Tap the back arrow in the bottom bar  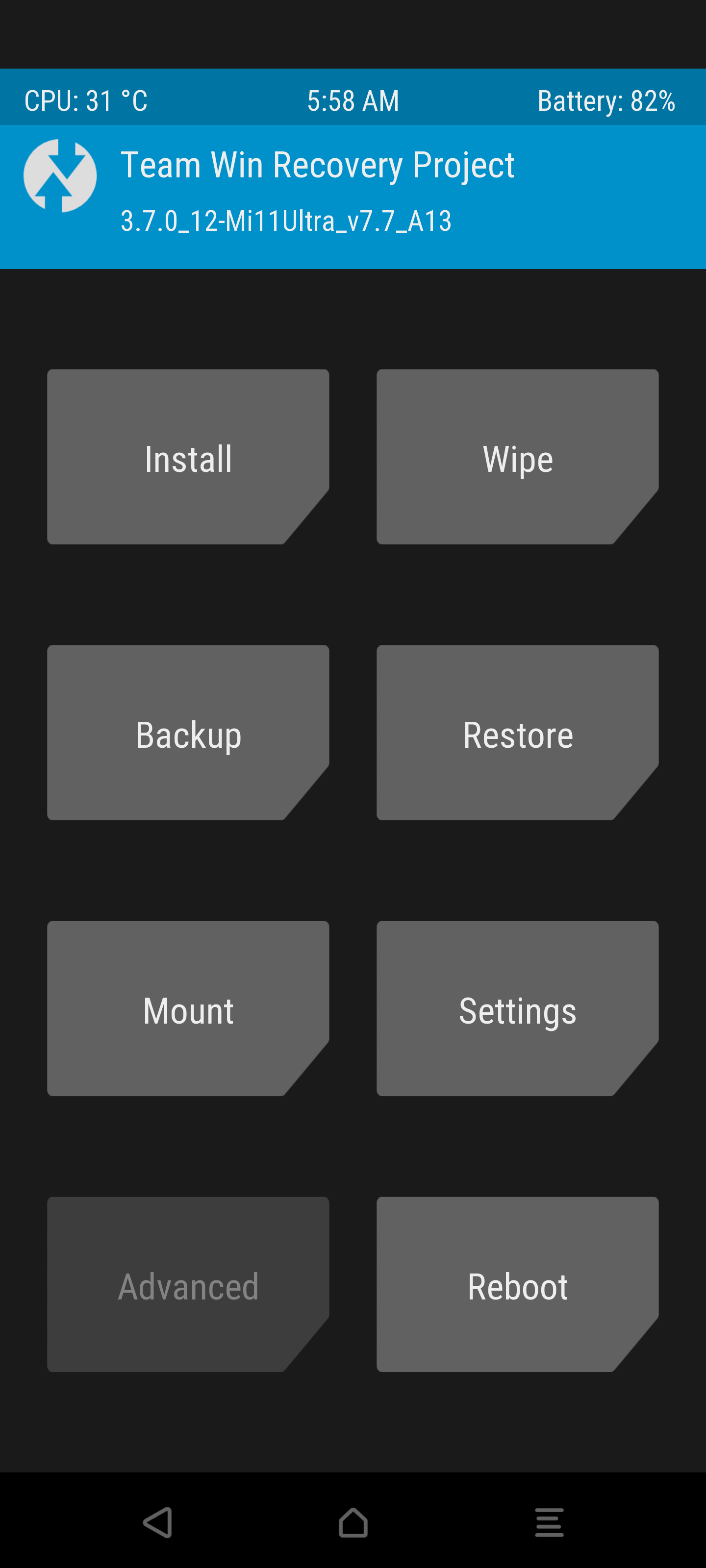tap(158, 1522)
